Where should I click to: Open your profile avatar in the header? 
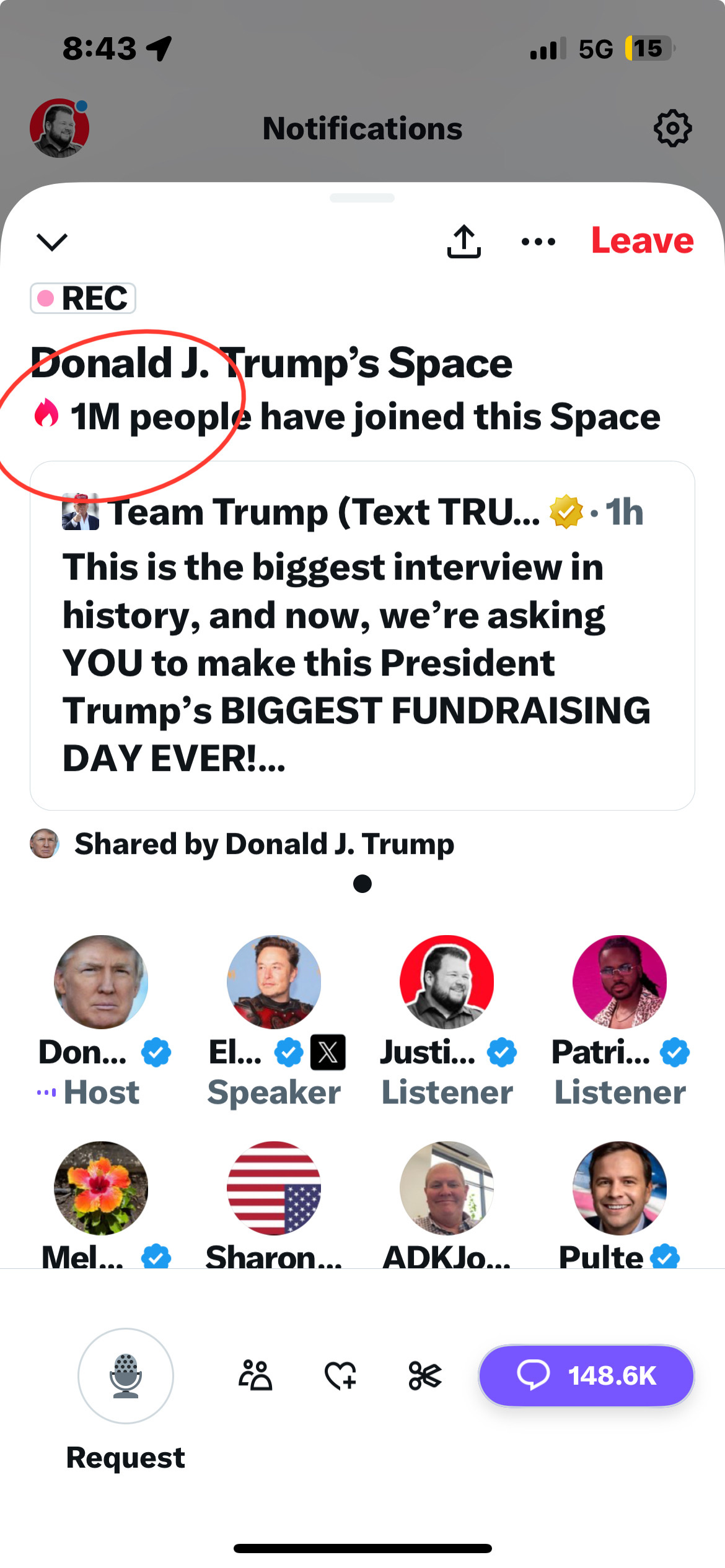pos(59,128)
